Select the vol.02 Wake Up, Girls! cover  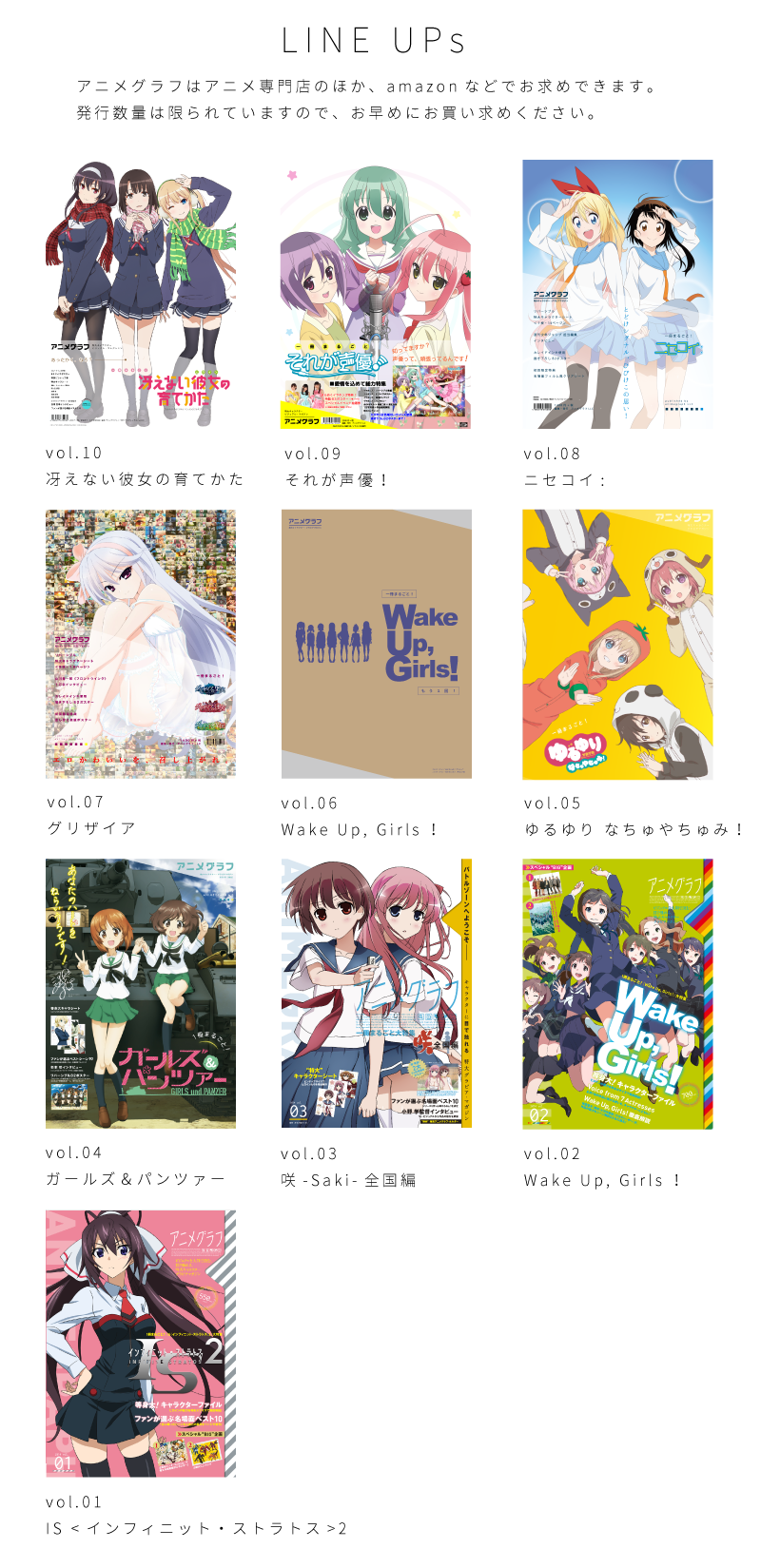click(617, 994)
